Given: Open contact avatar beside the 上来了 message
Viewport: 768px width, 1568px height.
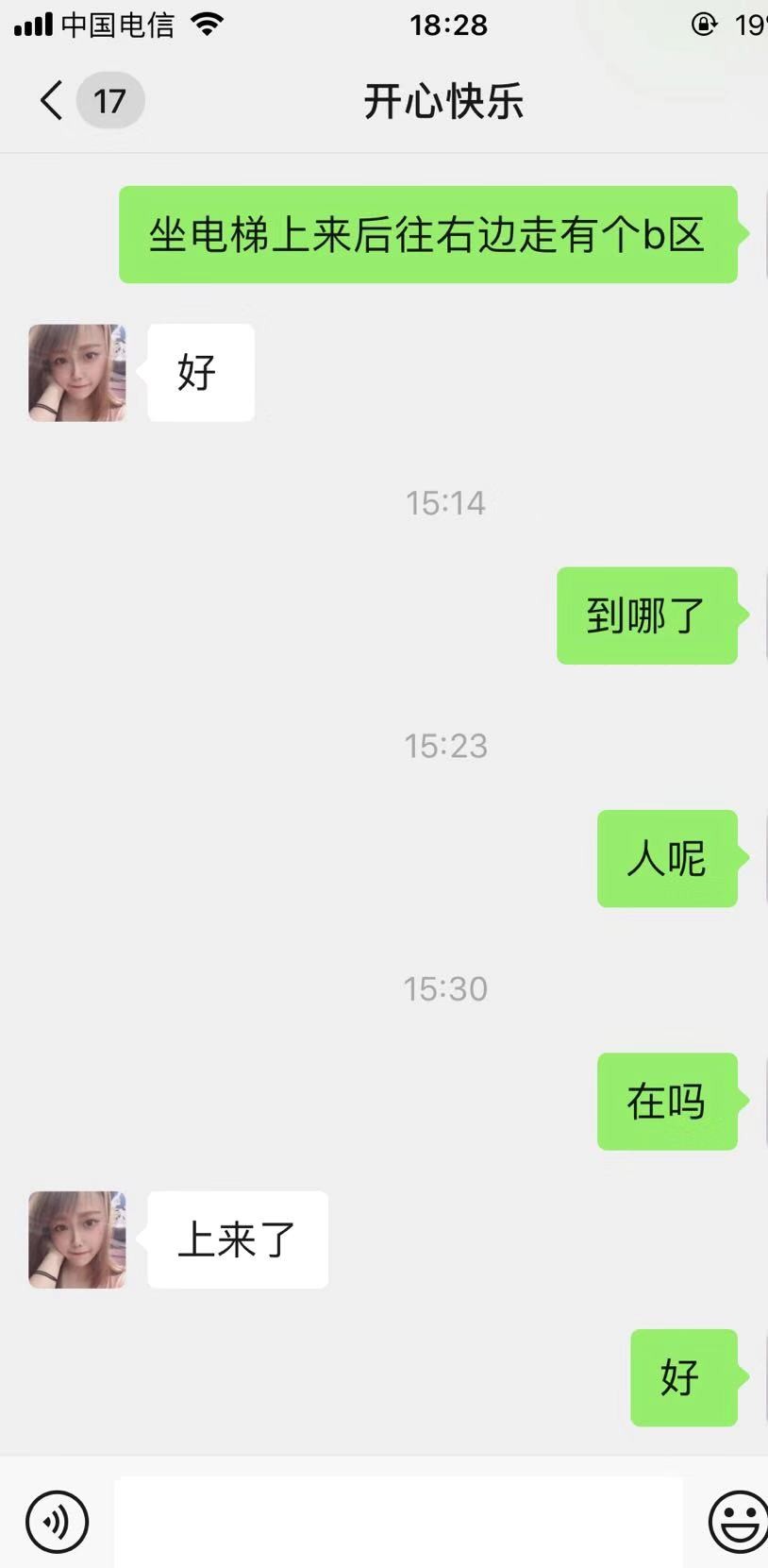Looking at the screenshot, I should pos(77,1239).
